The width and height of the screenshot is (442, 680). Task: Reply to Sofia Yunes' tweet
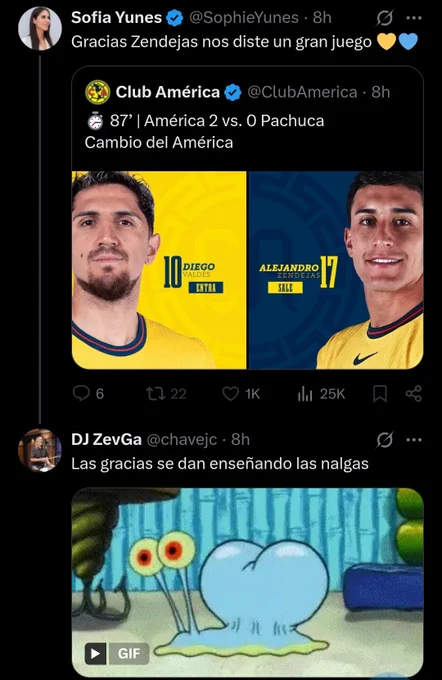coord(88,394)
